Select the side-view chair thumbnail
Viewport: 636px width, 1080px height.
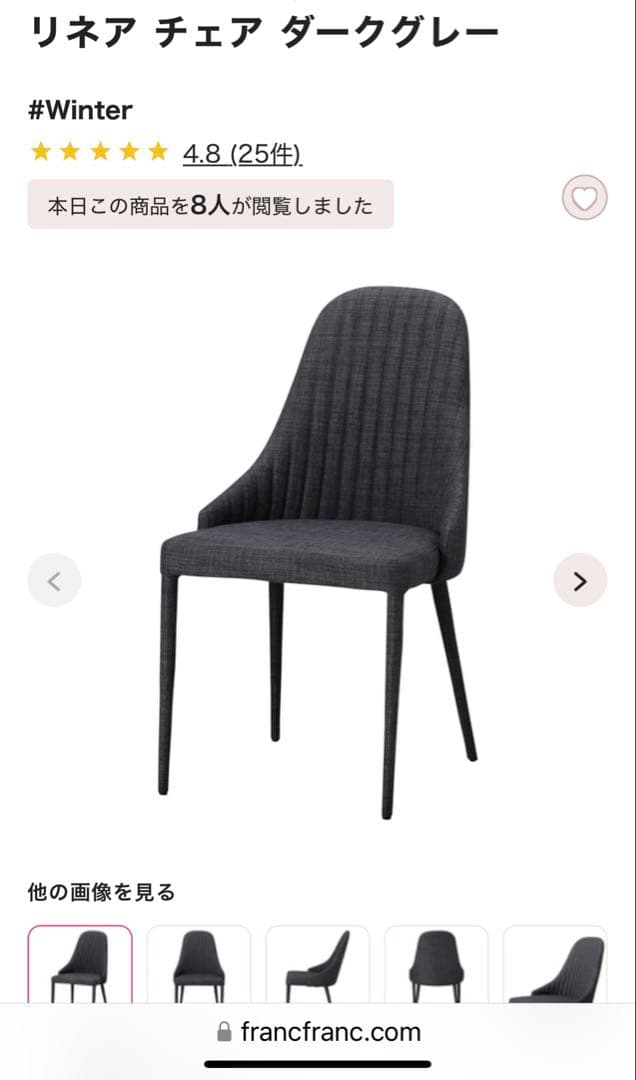click(x=317, y=965)
